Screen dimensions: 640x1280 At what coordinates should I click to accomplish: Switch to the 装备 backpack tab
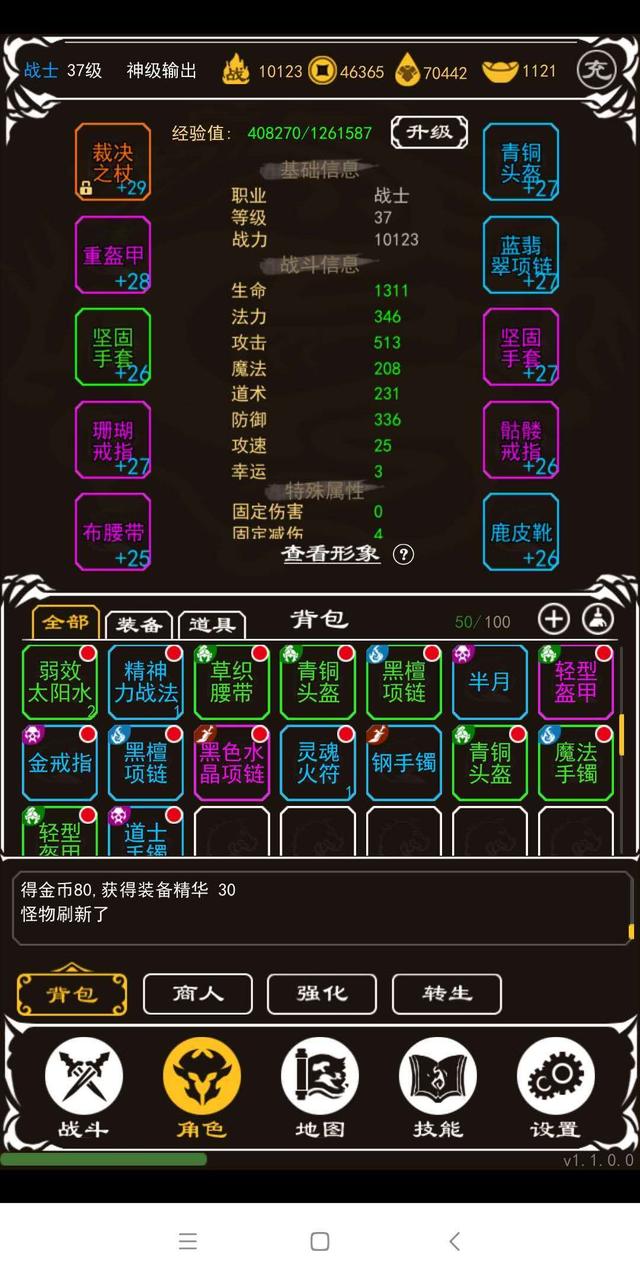click(139, 624)
